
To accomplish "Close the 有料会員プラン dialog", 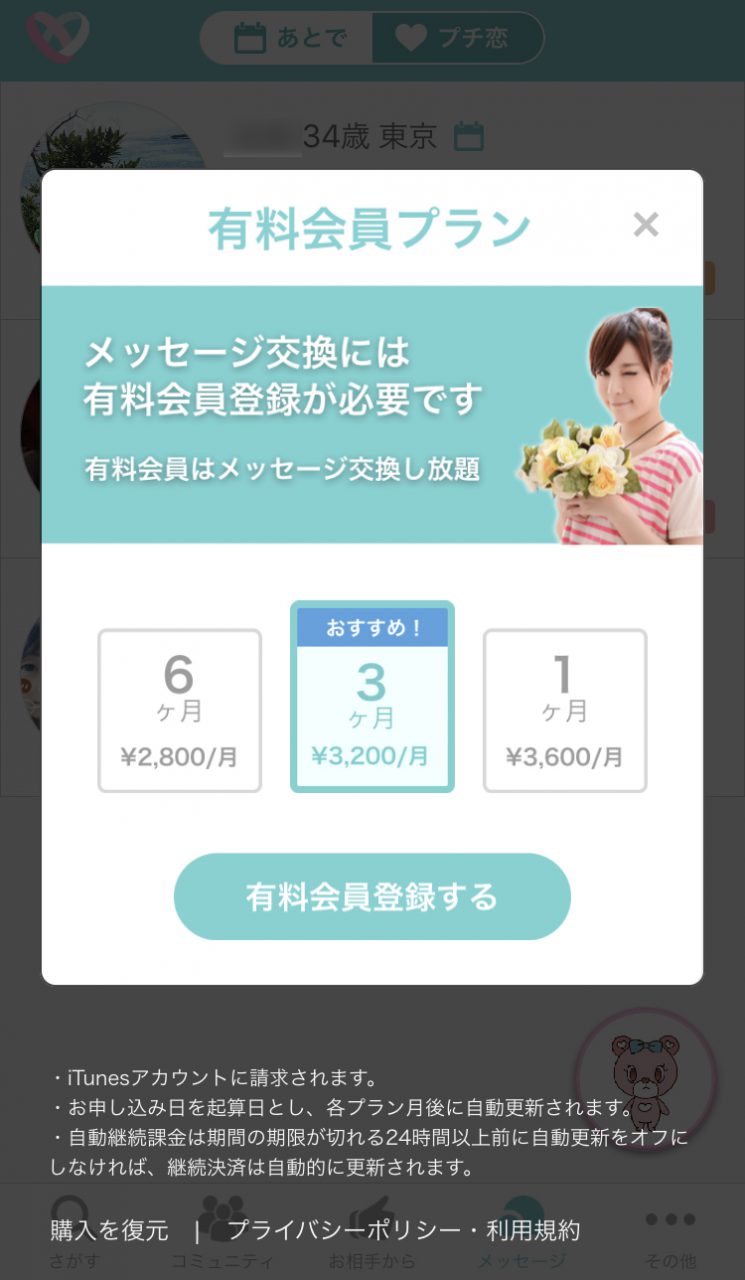I will pos(647,224).
